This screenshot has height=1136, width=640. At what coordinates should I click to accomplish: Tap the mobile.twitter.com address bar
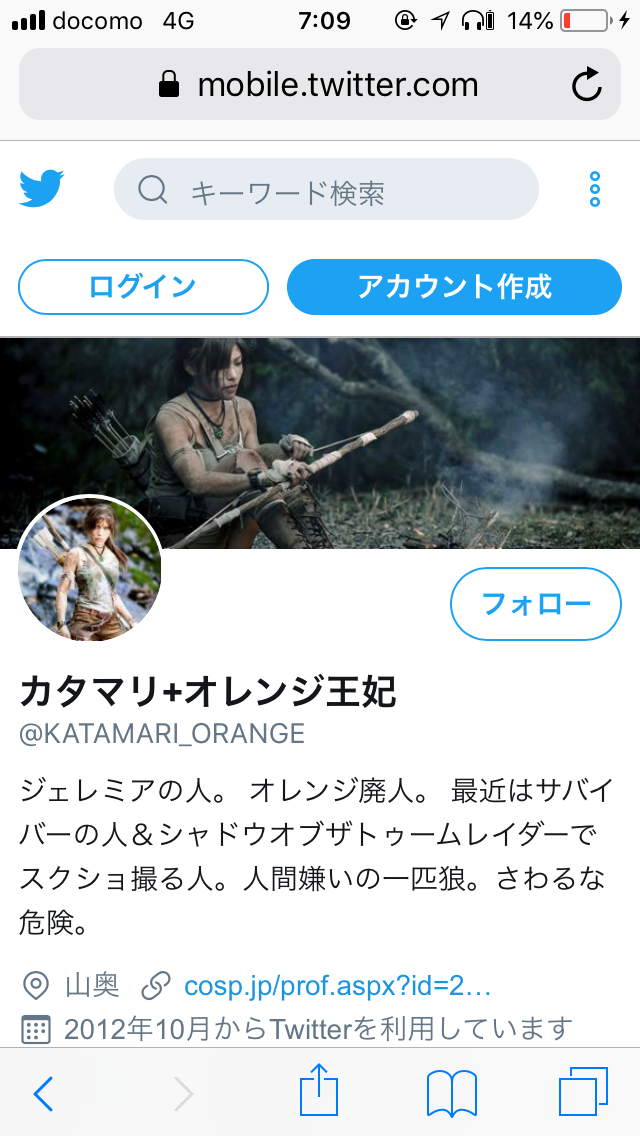click(x=320, y=85)
